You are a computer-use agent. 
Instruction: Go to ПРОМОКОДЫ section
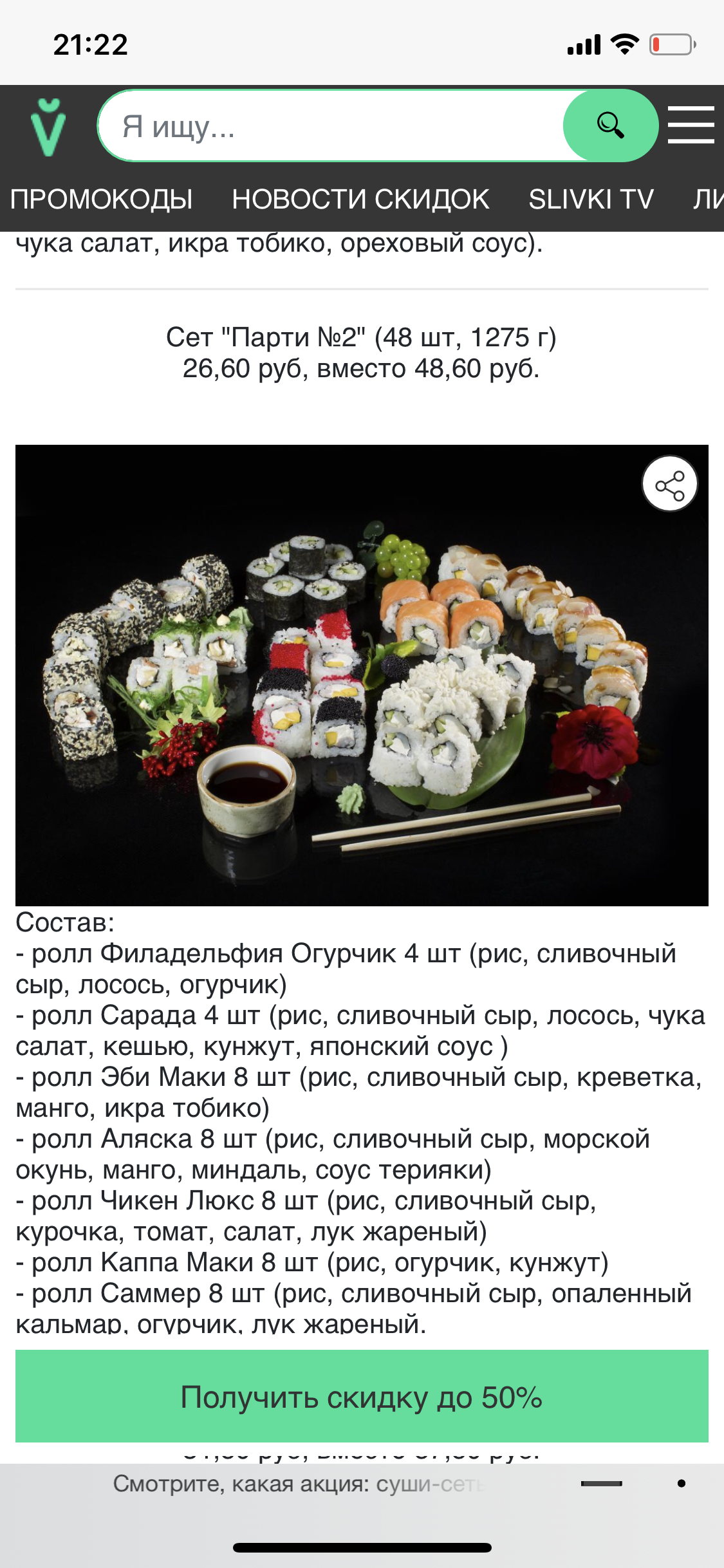click(102, 199)
